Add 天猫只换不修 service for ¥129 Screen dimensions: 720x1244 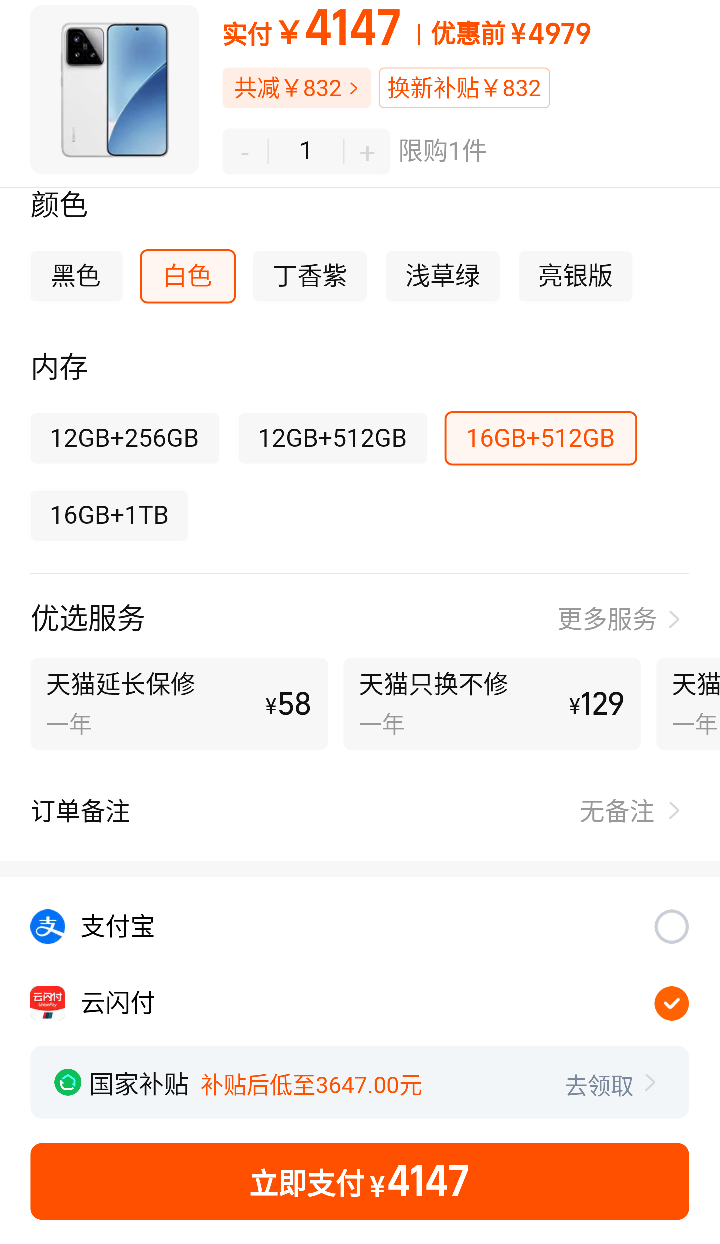coord(491,704)
